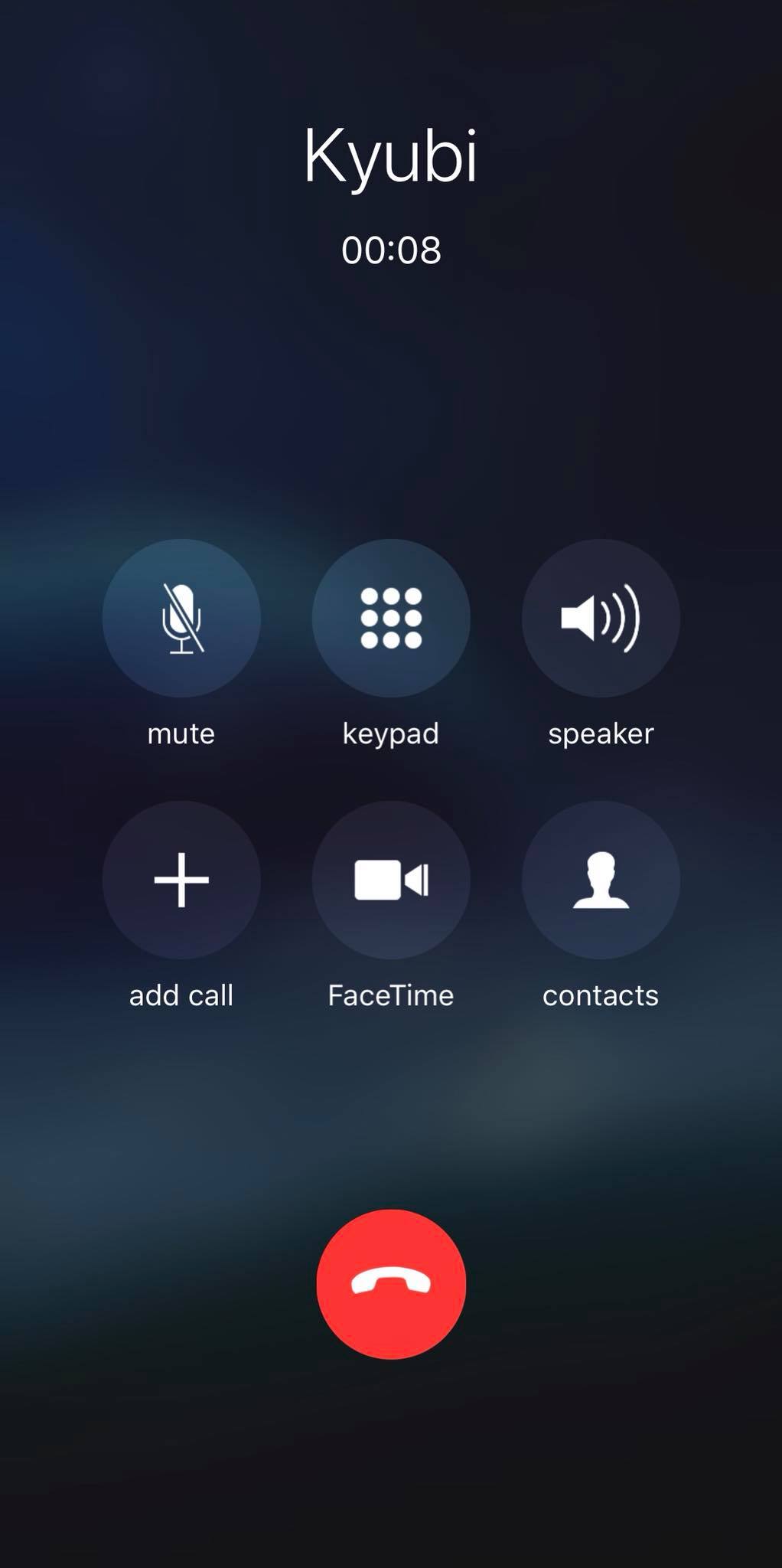
Task: Mute the microphone on this call
Action: click(181, 618)
